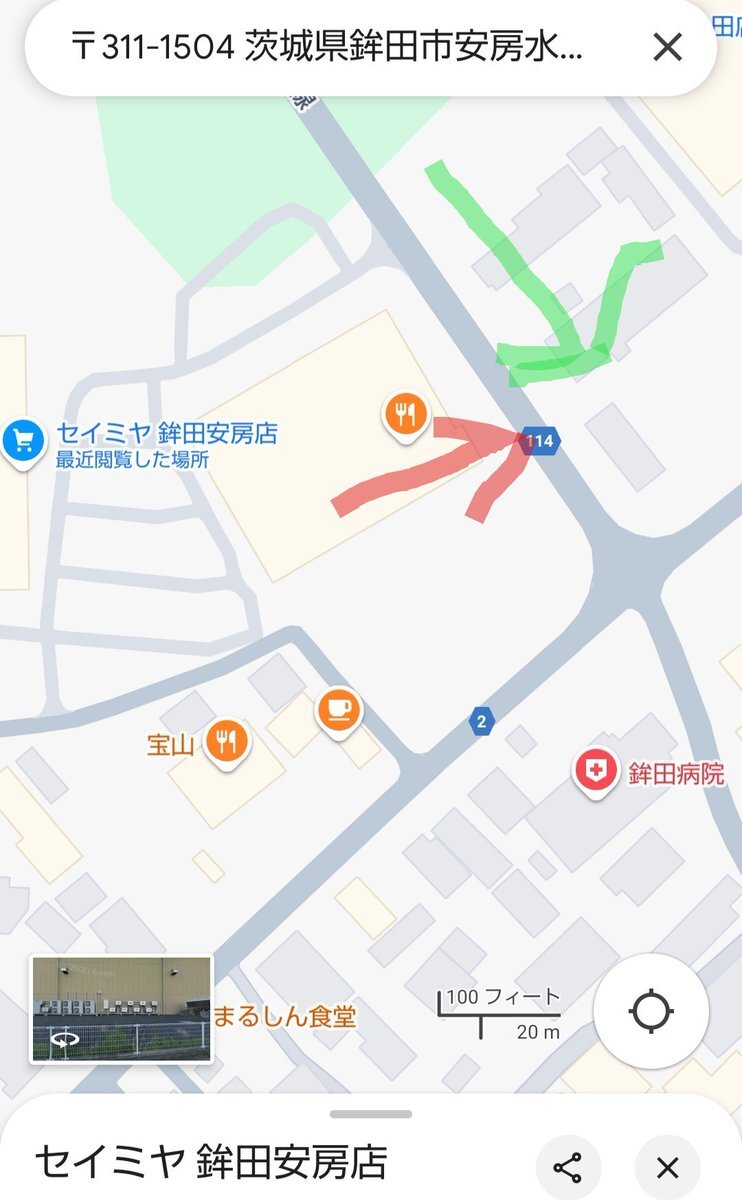742x1200 pixels.
Task: Open the まるしん食堂 map label
Action: 284,1017
